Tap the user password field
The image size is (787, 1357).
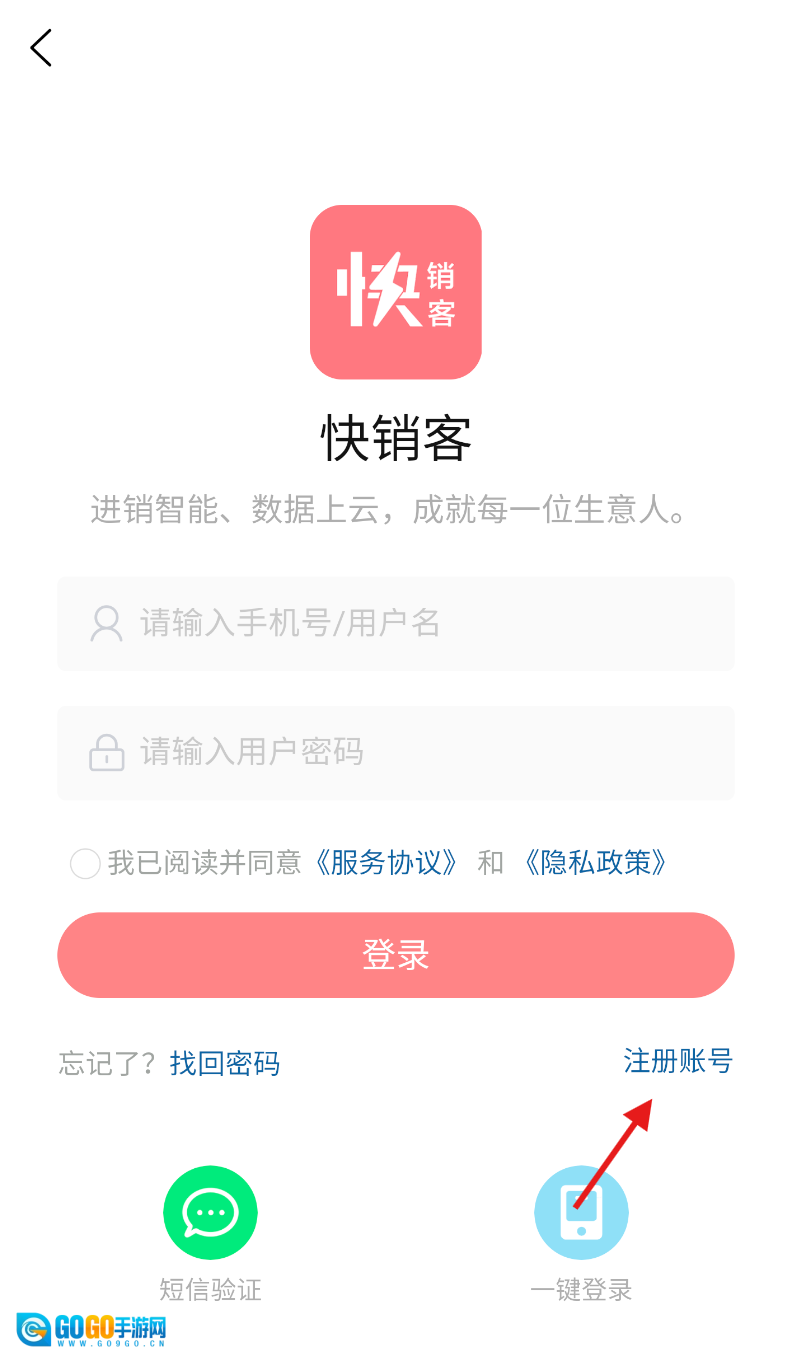pos(395,752)
